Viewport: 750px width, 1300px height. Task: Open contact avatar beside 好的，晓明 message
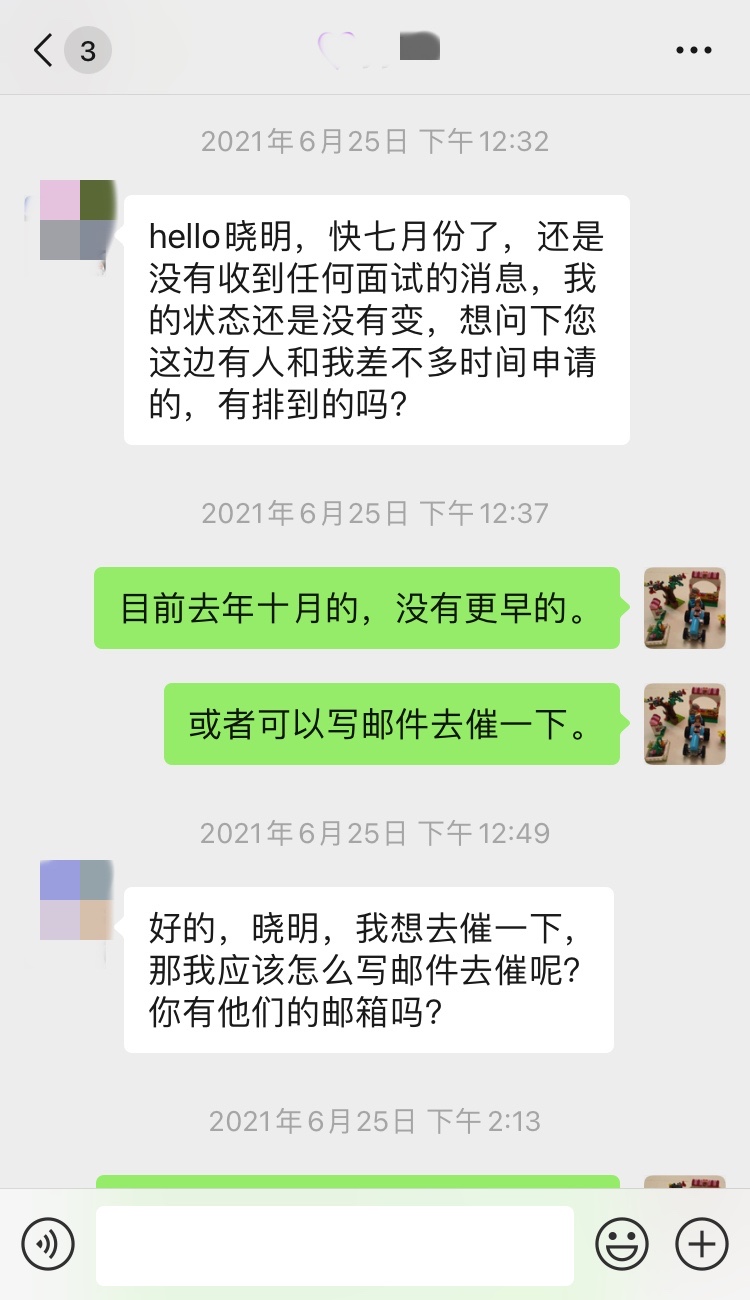coord(77,900)
